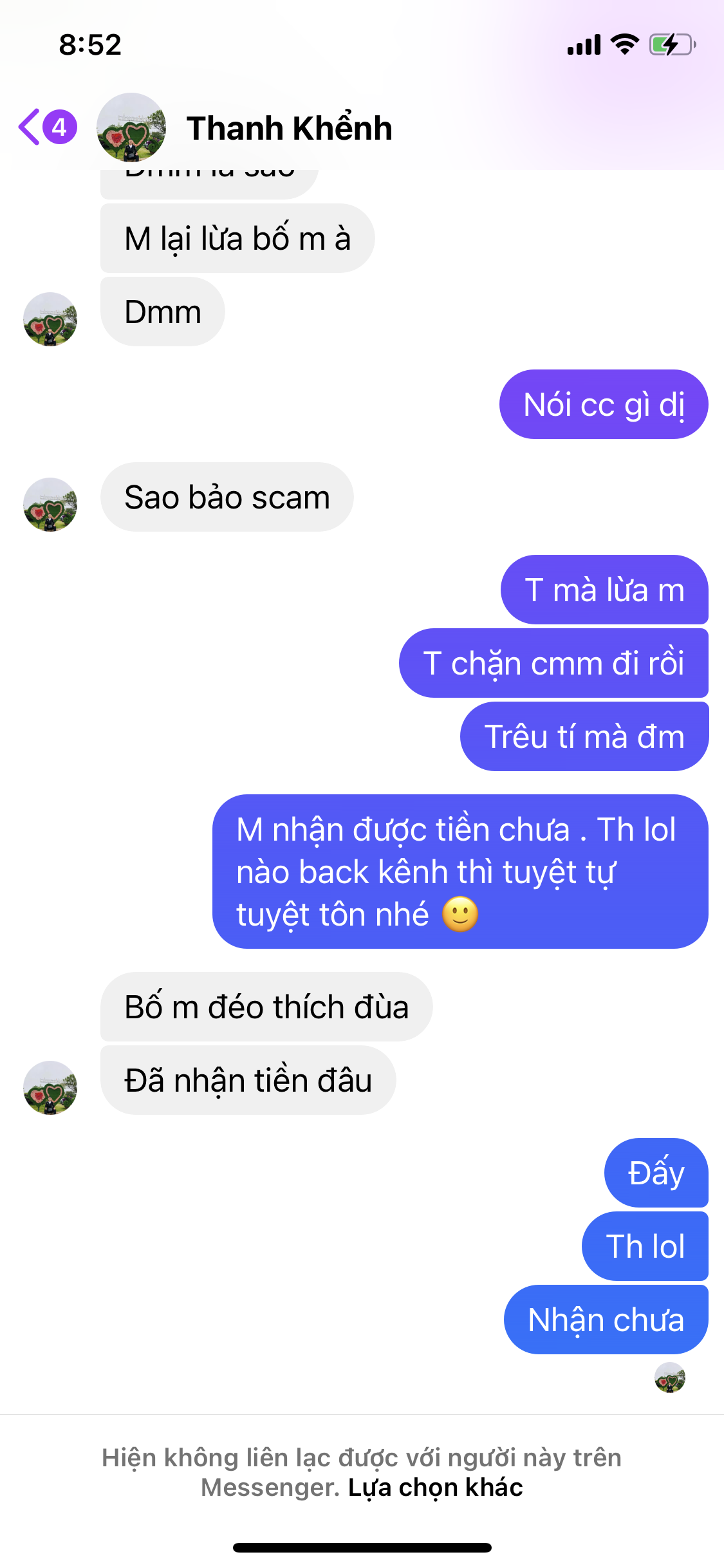Open Thanh Khểnh's profile from the header

288,128
